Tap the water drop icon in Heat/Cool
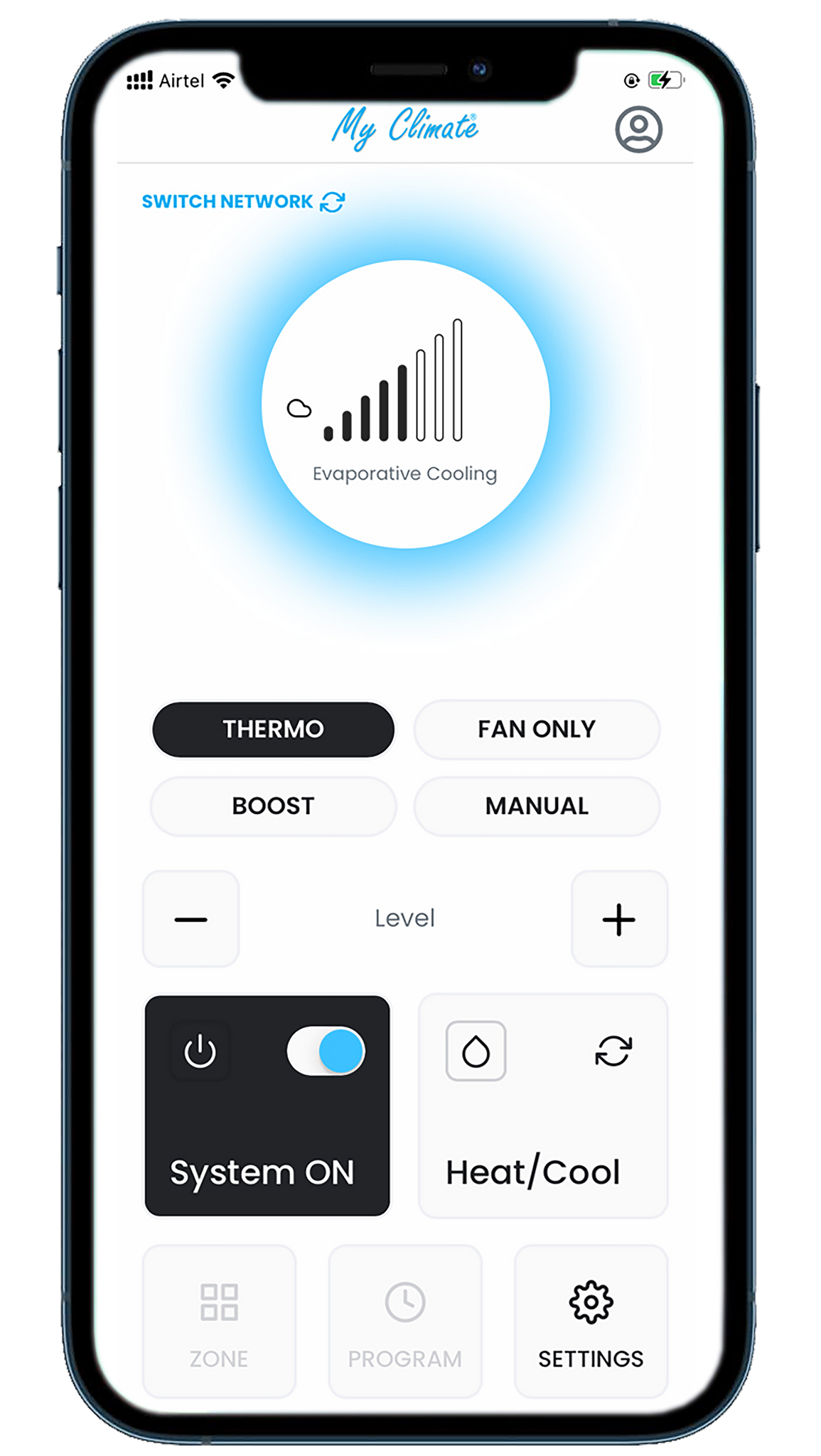The image size is (821, 1456). coord(476,1051)
